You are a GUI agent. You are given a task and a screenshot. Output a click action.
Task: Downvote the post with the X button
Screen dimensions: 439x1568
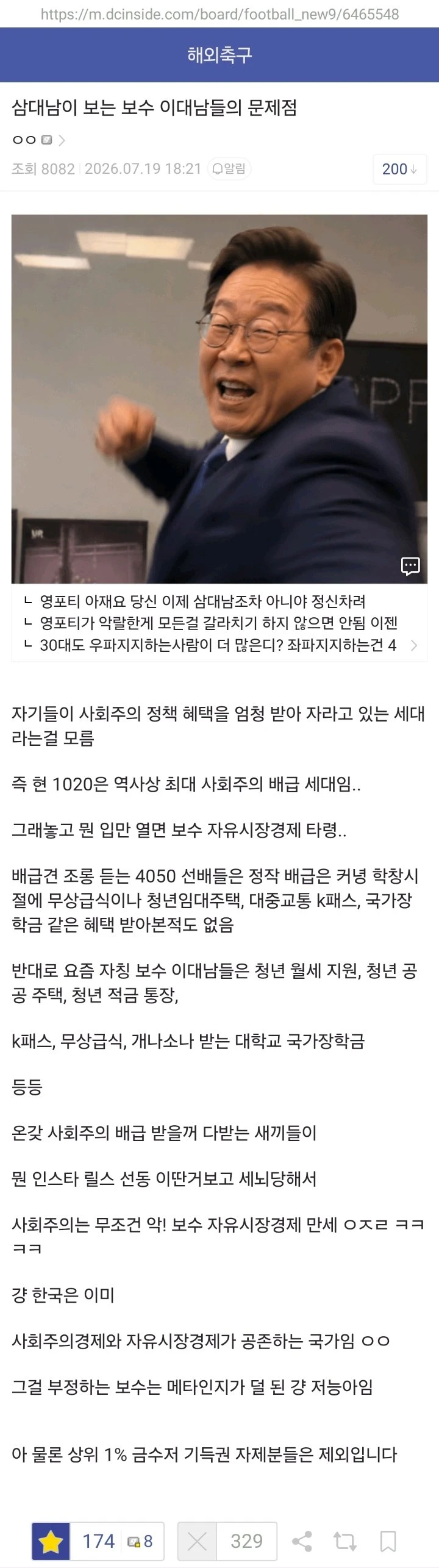click(197, 1541)
